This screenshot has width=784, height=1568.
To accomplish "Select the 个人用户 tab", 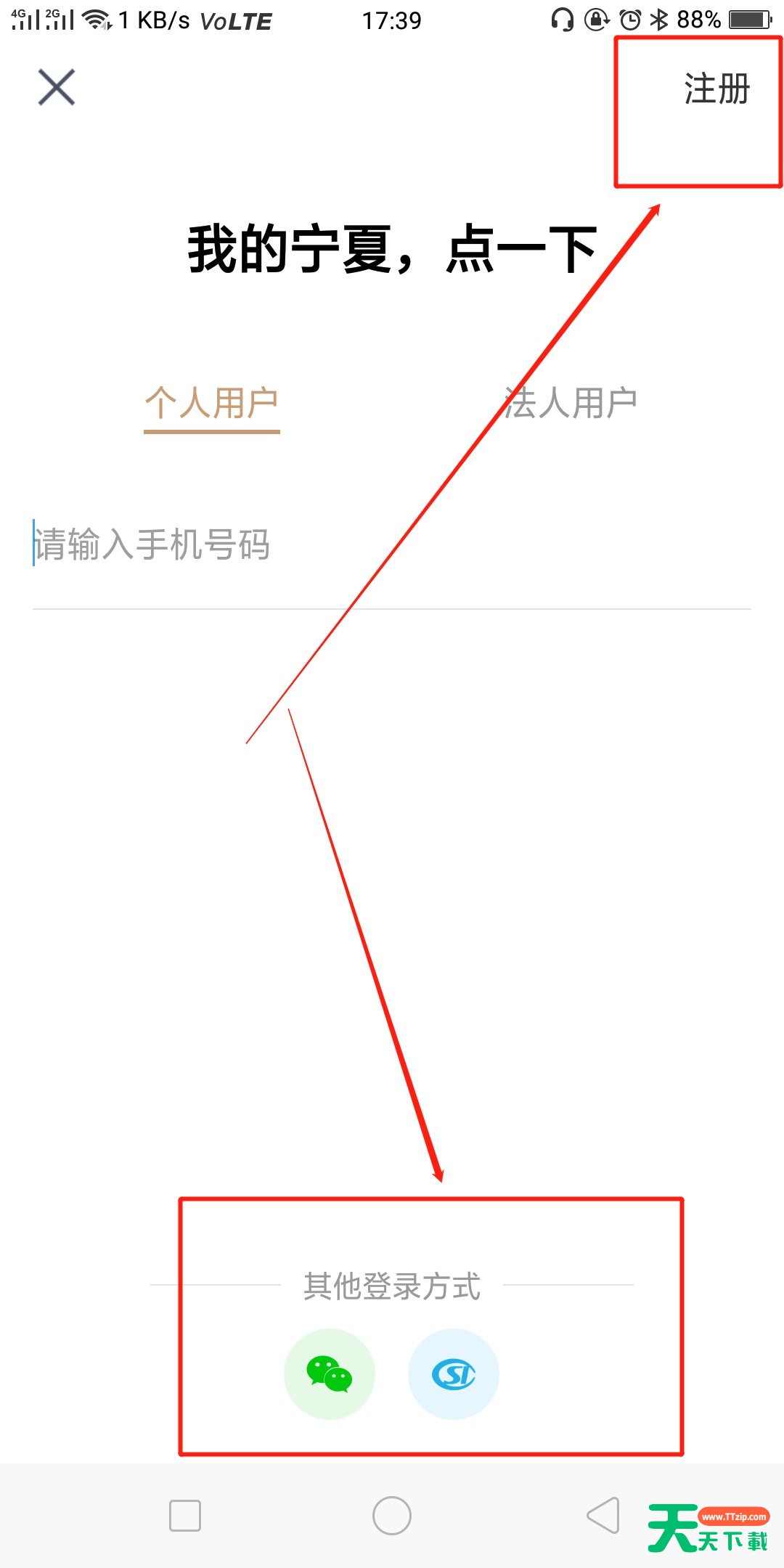I will click(211, 403).
